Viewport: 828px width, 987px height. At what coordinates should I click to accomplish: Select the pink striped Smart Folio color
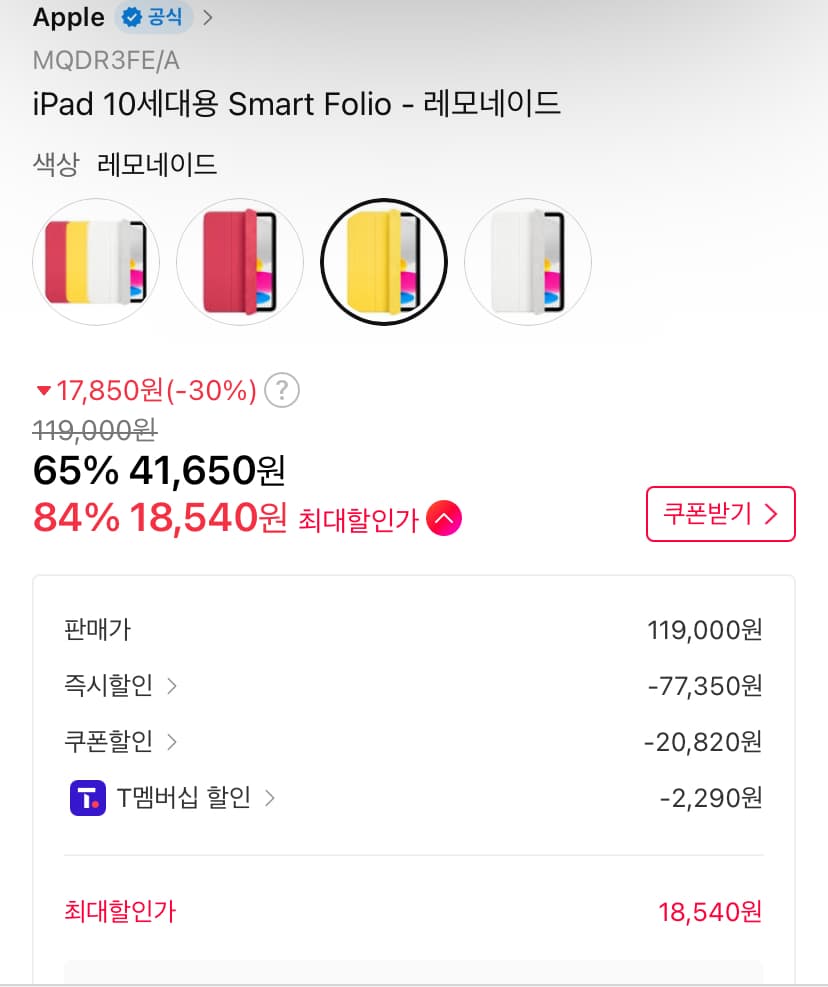pos(96,261)
